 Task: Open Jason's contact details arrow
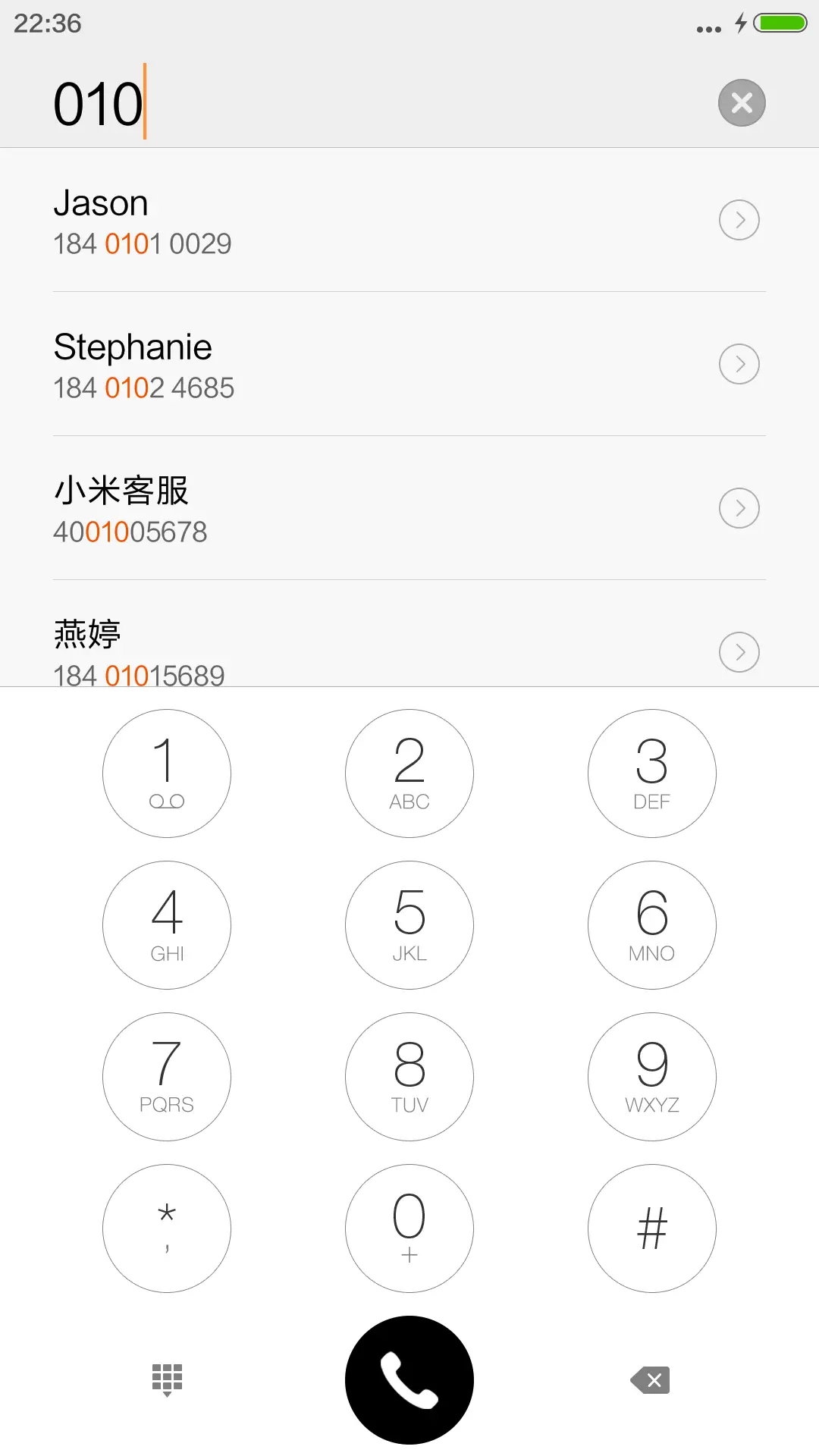pos(739,220)
